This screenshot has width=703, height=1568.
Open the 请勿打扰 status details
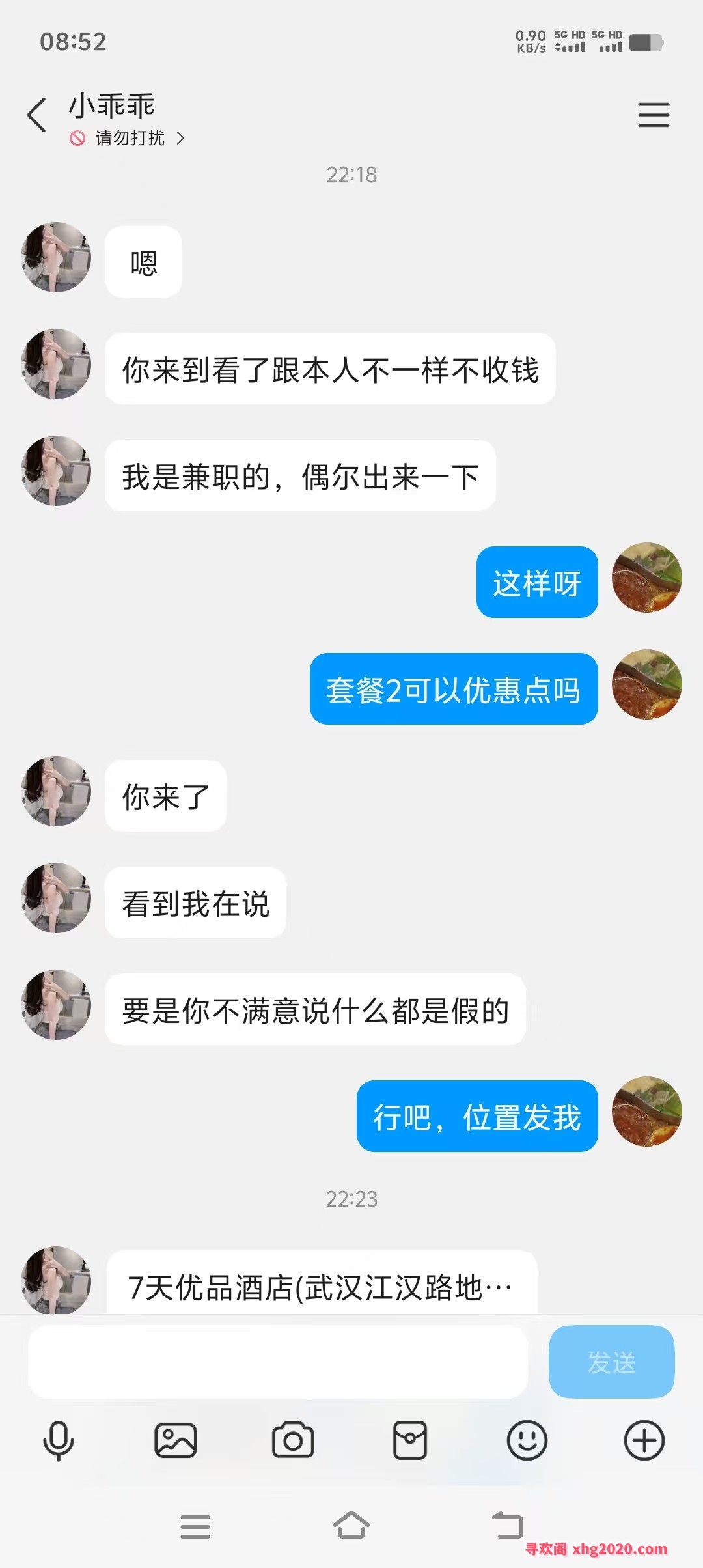[x=129, y=138]
